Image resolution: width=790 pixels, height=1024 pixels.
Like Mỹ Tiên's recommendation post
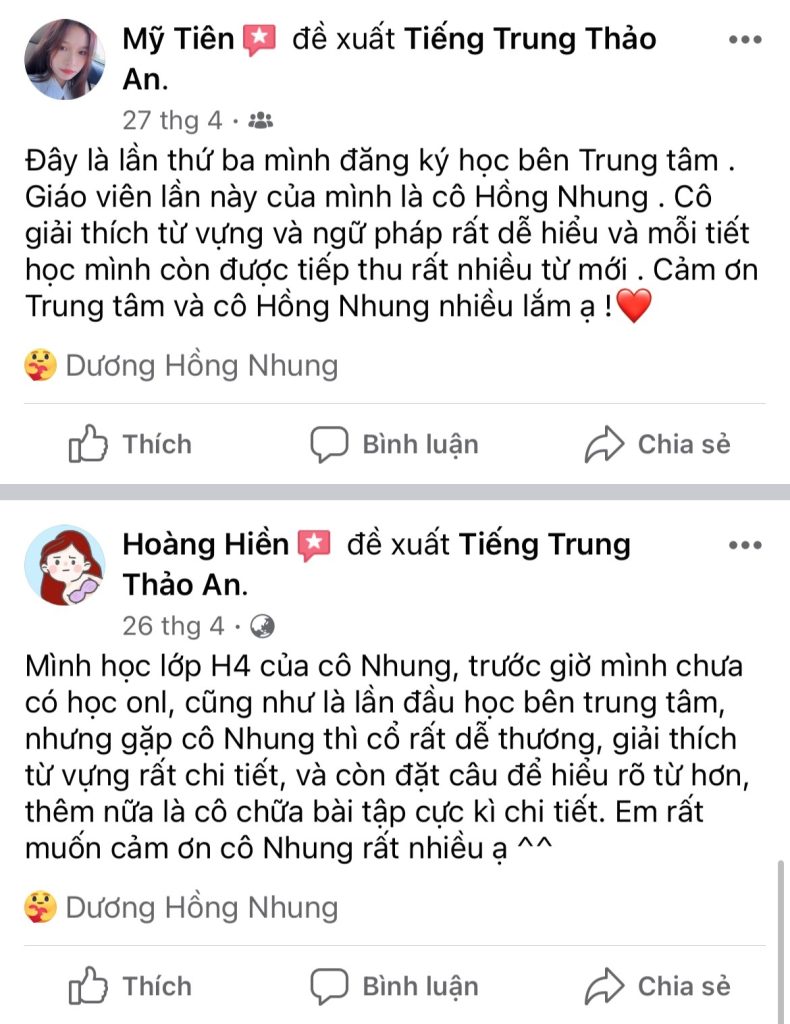tap(130, 444)
